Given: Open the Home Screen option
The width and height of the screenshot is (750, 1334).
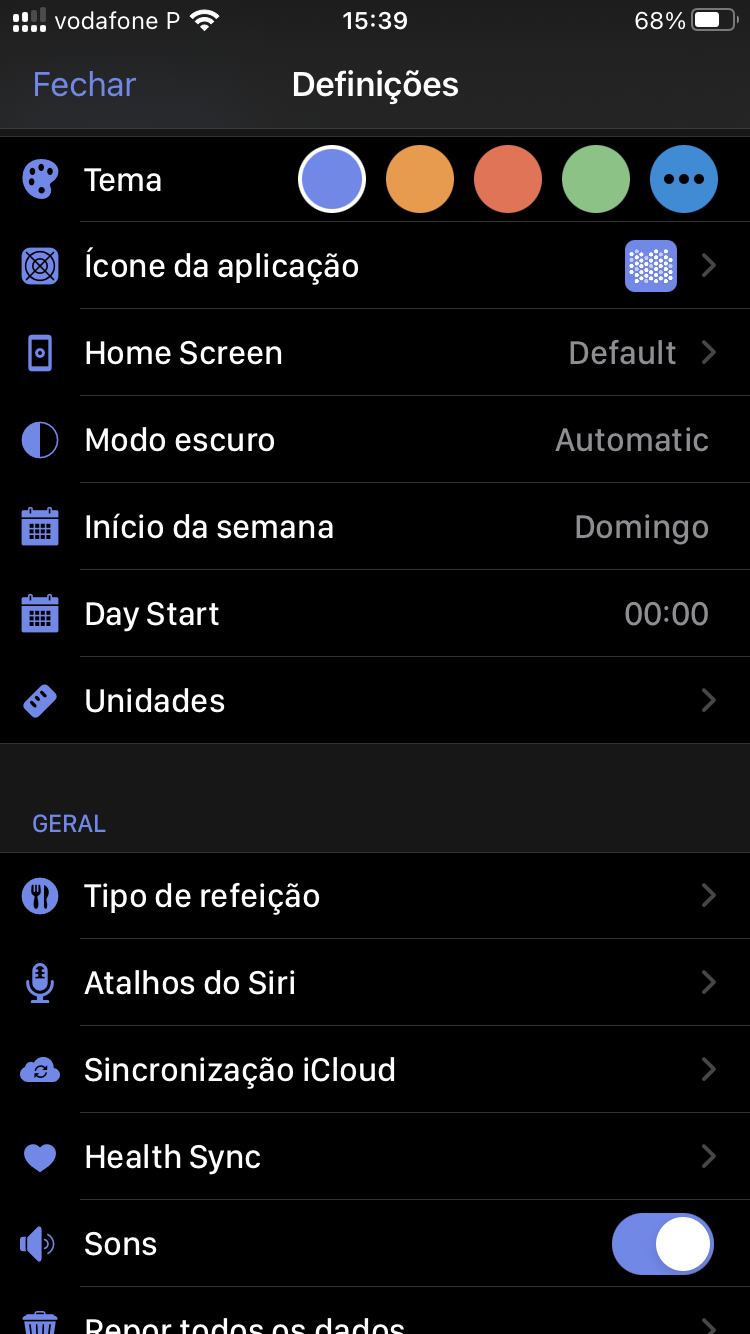Looking at the screenshot, I should [375, 353].
